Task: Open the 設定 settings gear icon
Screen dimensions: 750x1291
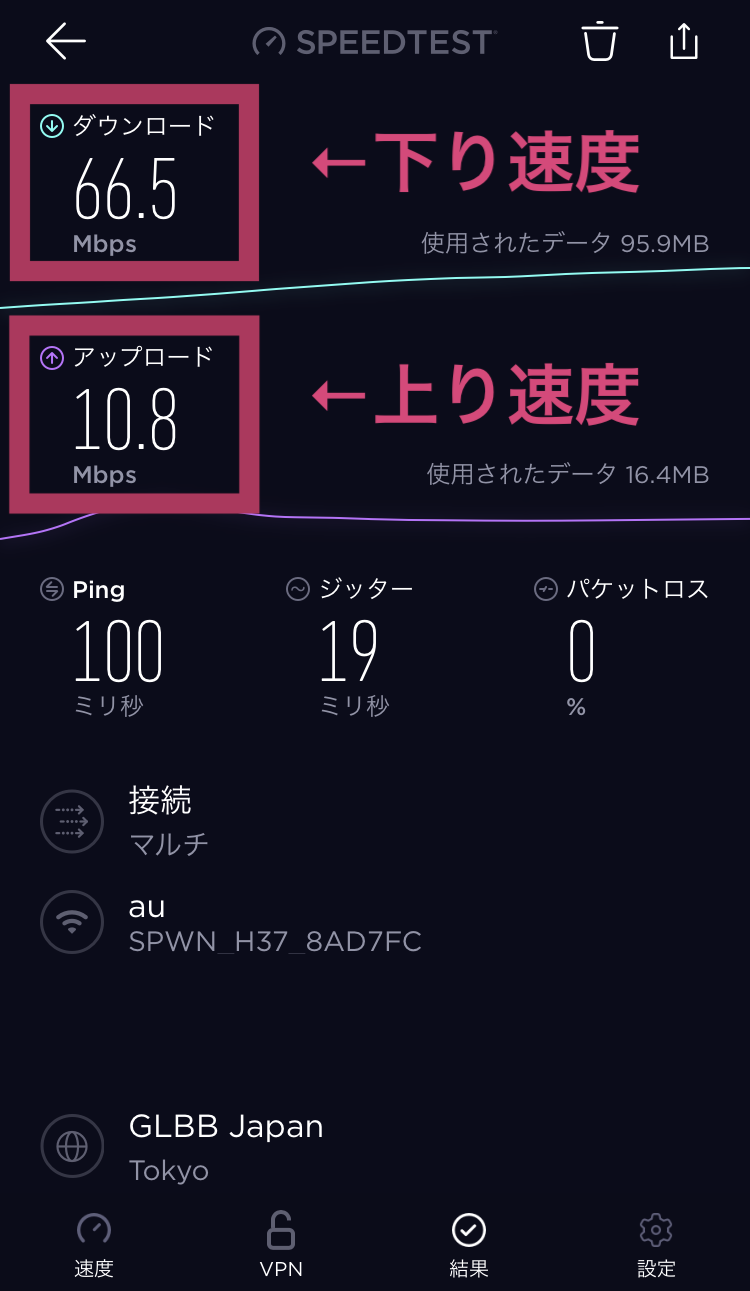Action: (x=656, y=1227)
